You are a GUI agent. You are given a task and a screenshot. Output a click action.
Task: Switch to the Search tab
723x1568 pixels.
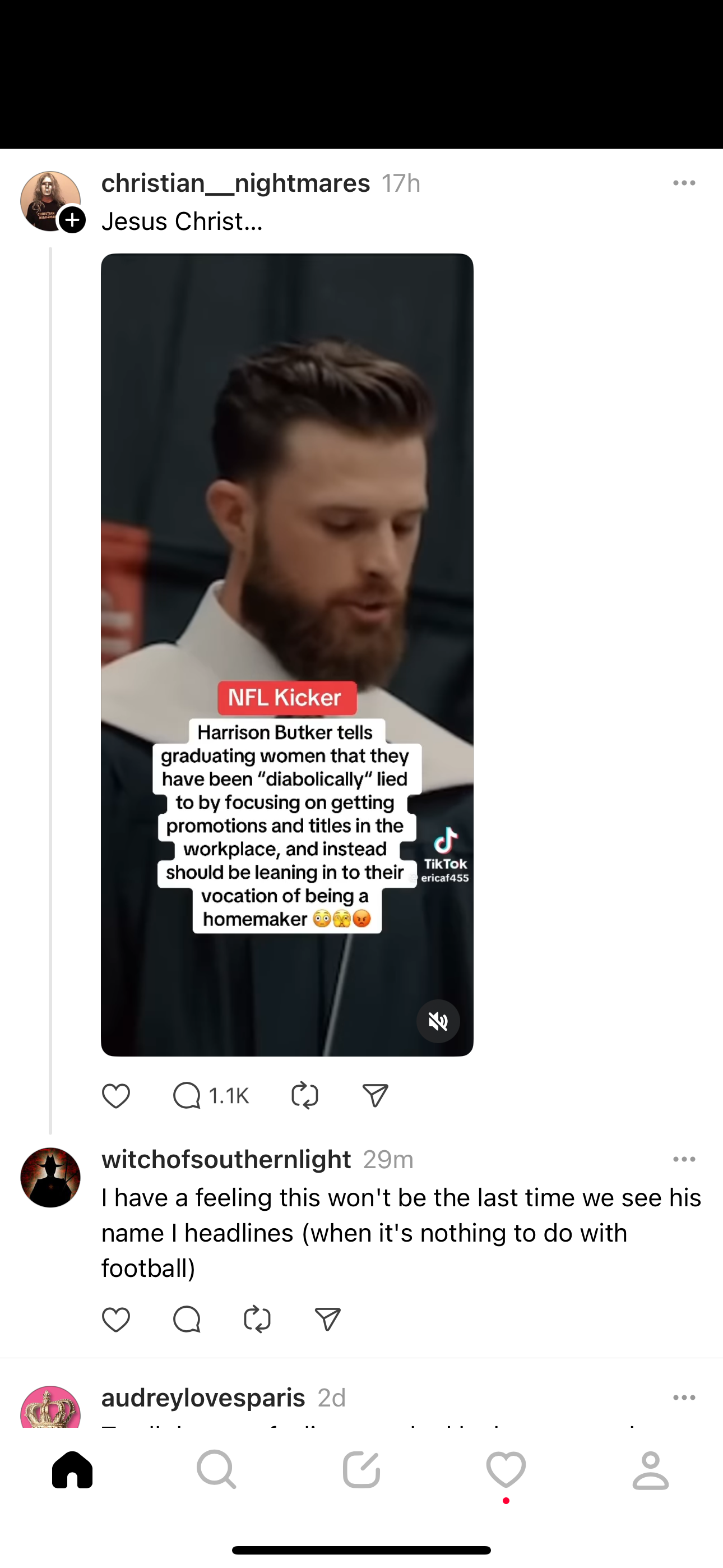[217, 1470]
